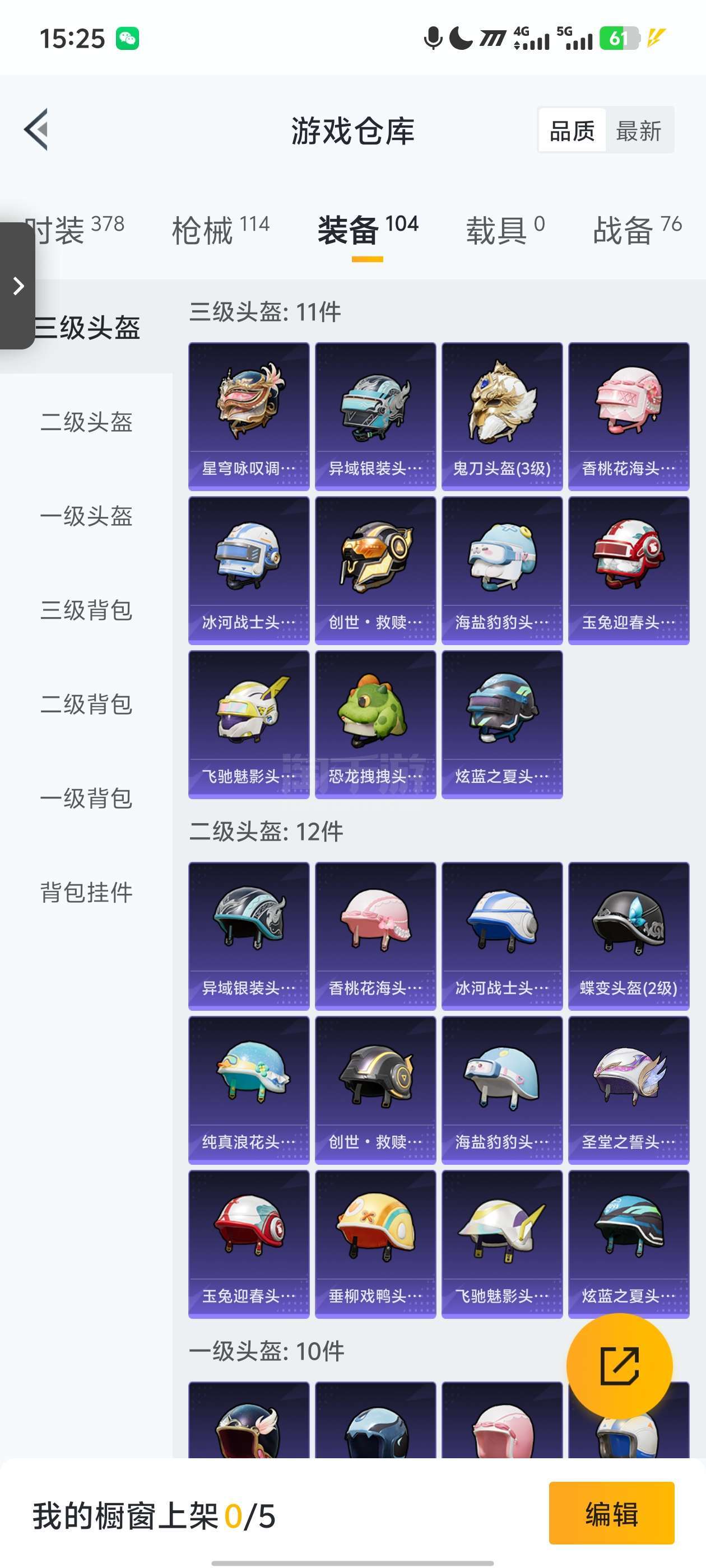Expand the side drawer arrow handle
Screen dimensions: 706x1568
pyautogui.click(x=18, y=286)
